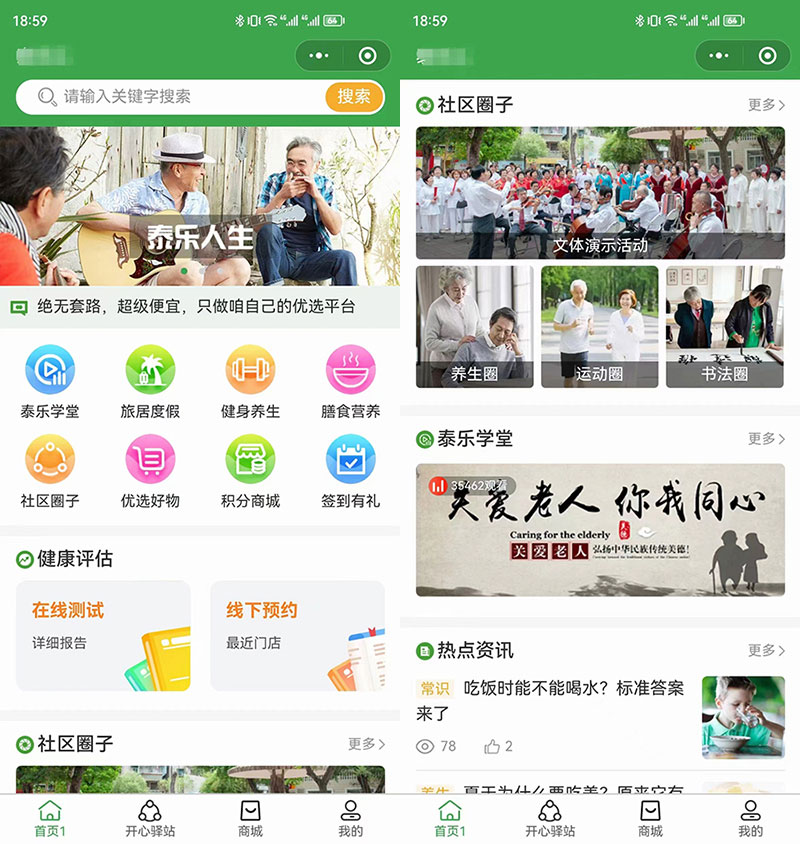Tap 更多 next to 热点资讯
This screenshot has height=844, width=800.
coord(766,651)
